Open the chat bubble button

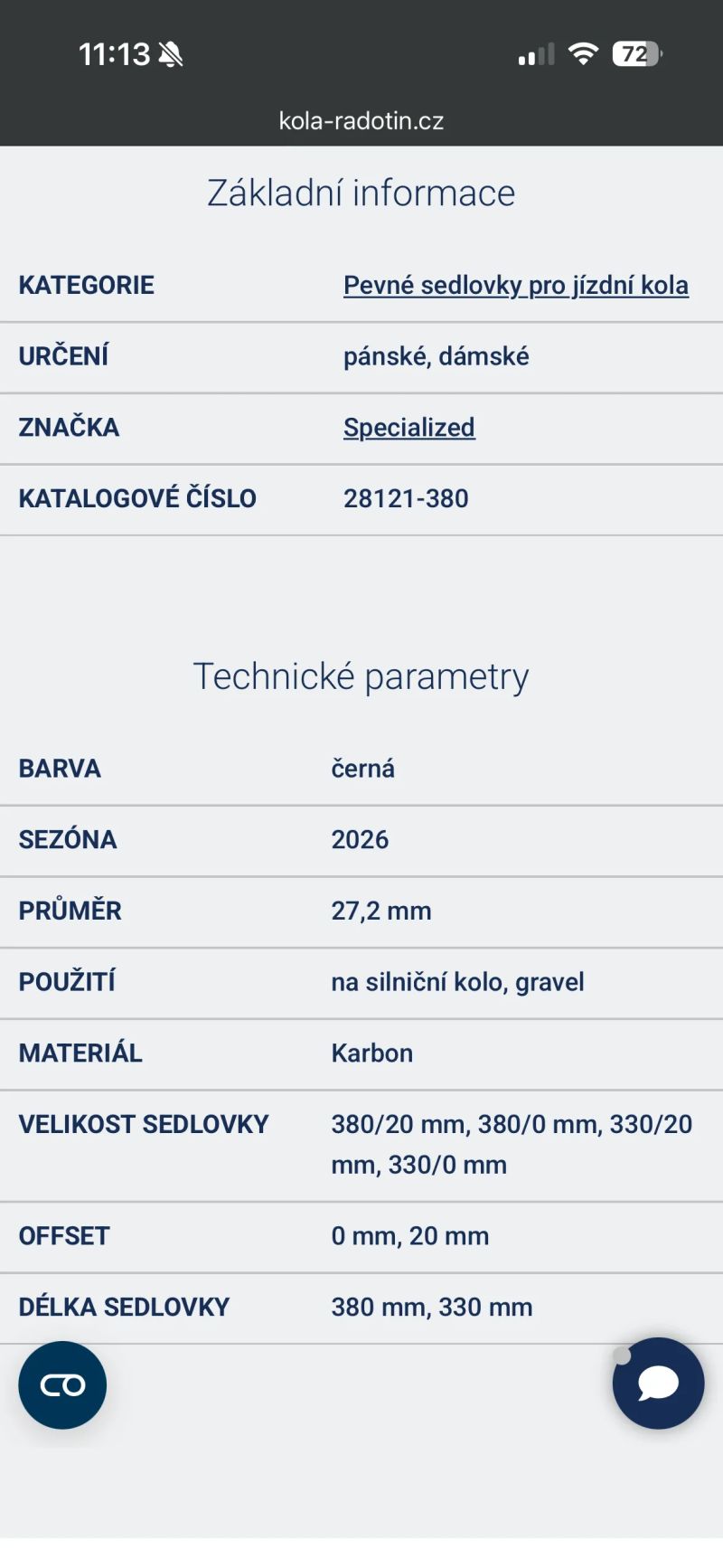point(658,1384)
